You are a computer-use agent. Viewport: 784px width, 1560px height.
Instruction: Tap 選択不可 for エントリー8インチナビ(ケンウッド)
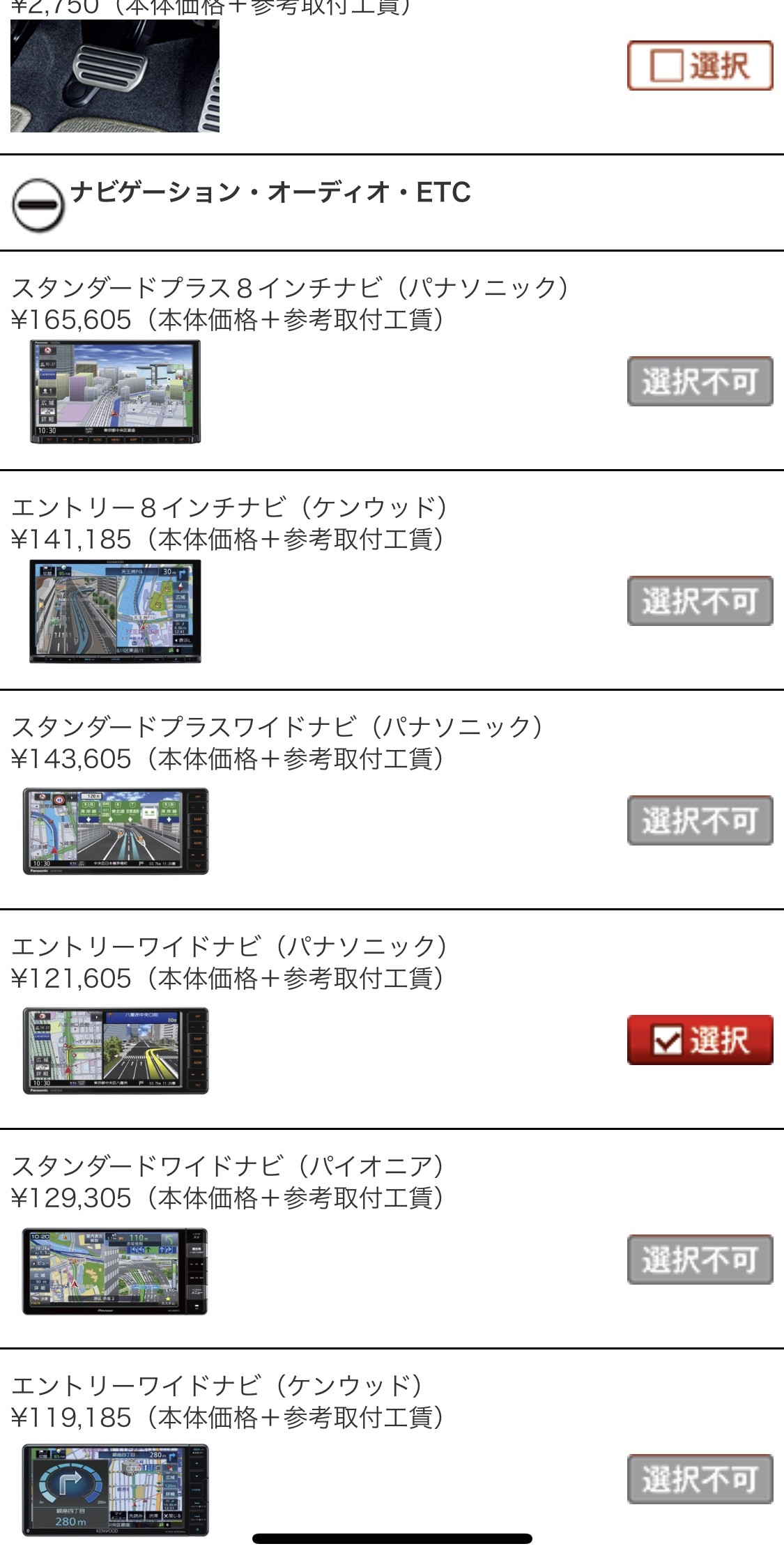pos(700,601)
